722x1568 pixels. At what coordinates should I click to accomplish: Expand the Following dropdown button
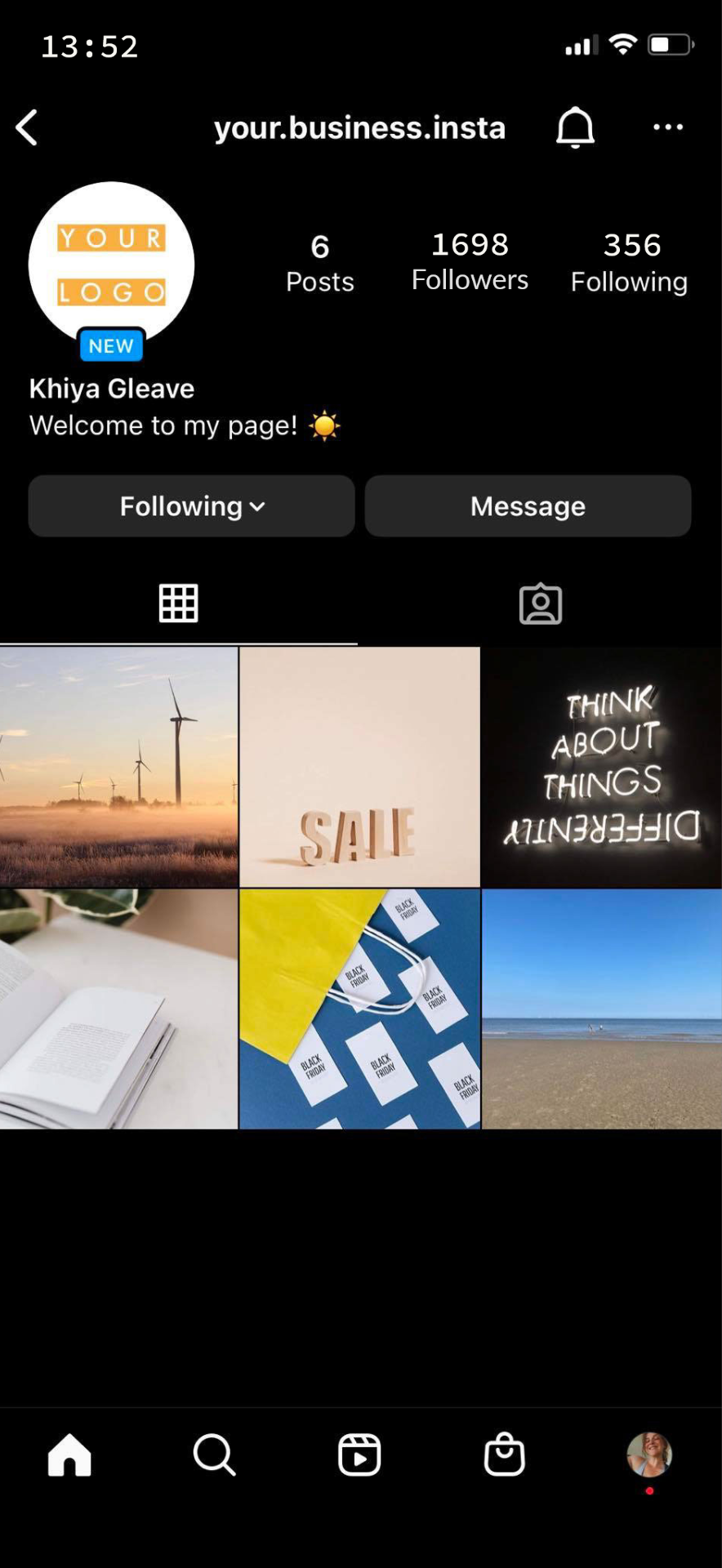[192, 506]
